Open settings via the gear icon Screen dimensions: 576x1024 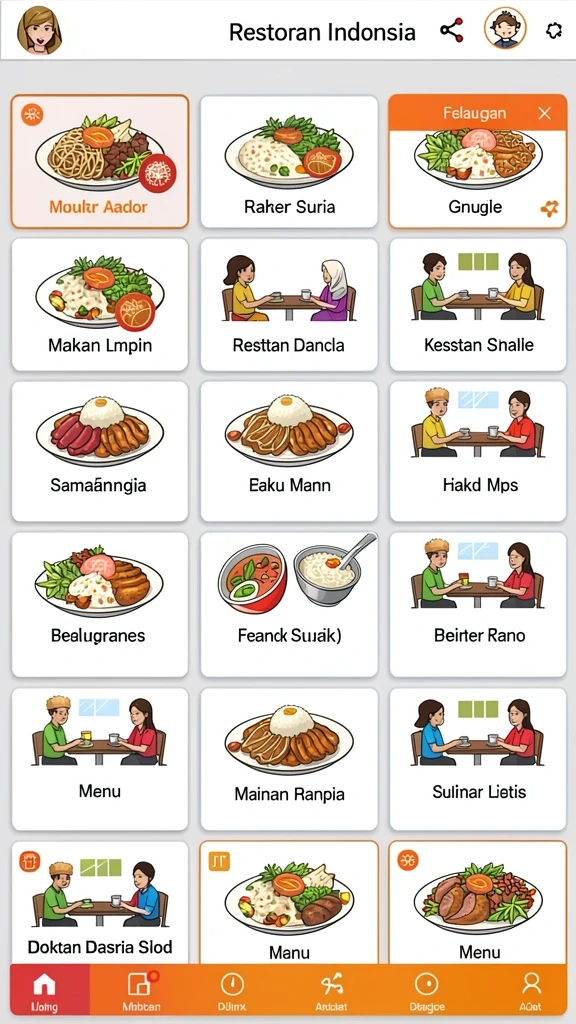pos(554,31)
